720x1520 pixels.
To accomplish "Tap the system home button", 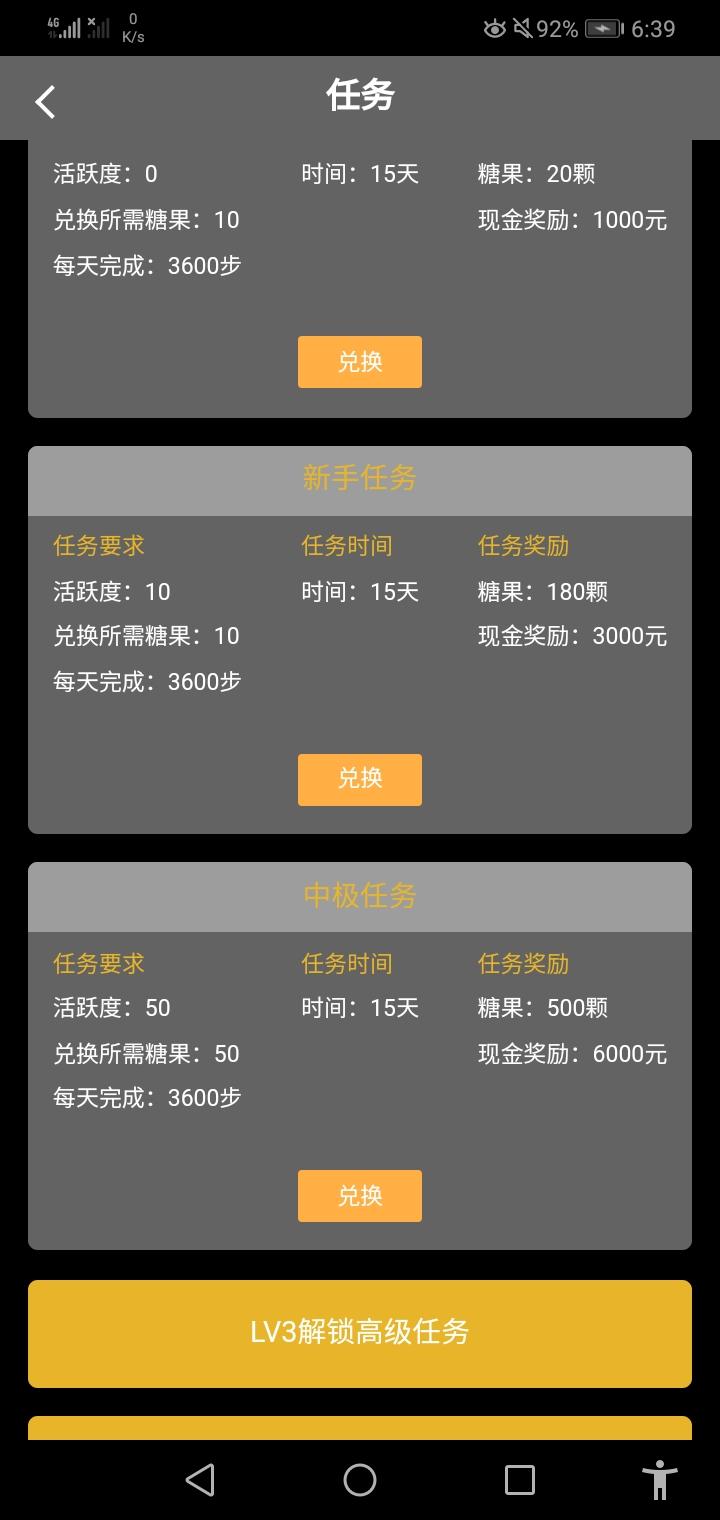I will [x=360, y=1480].
